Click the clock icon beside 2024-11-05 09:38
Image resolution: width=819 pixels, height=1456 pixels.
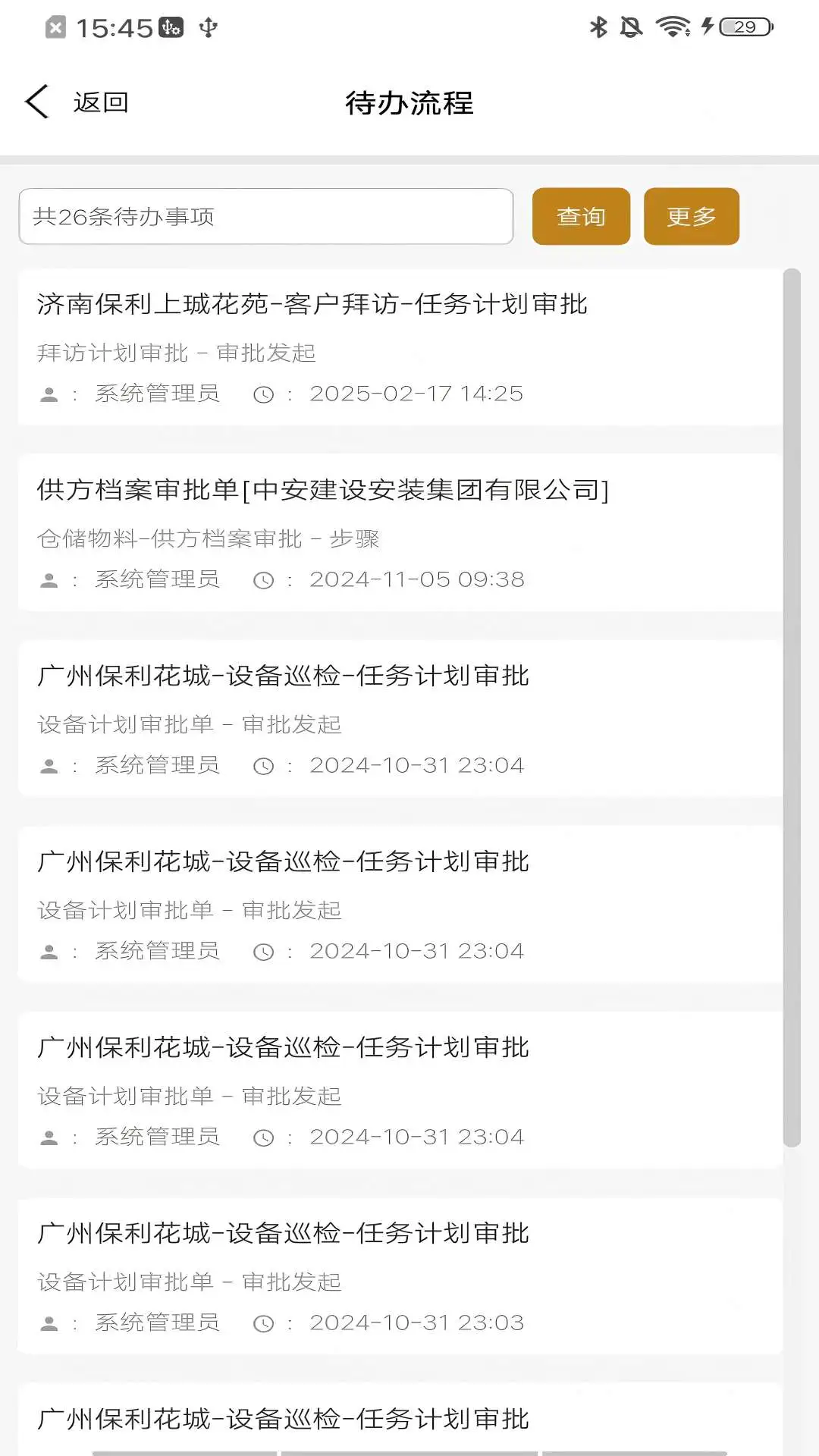(263, 579)
